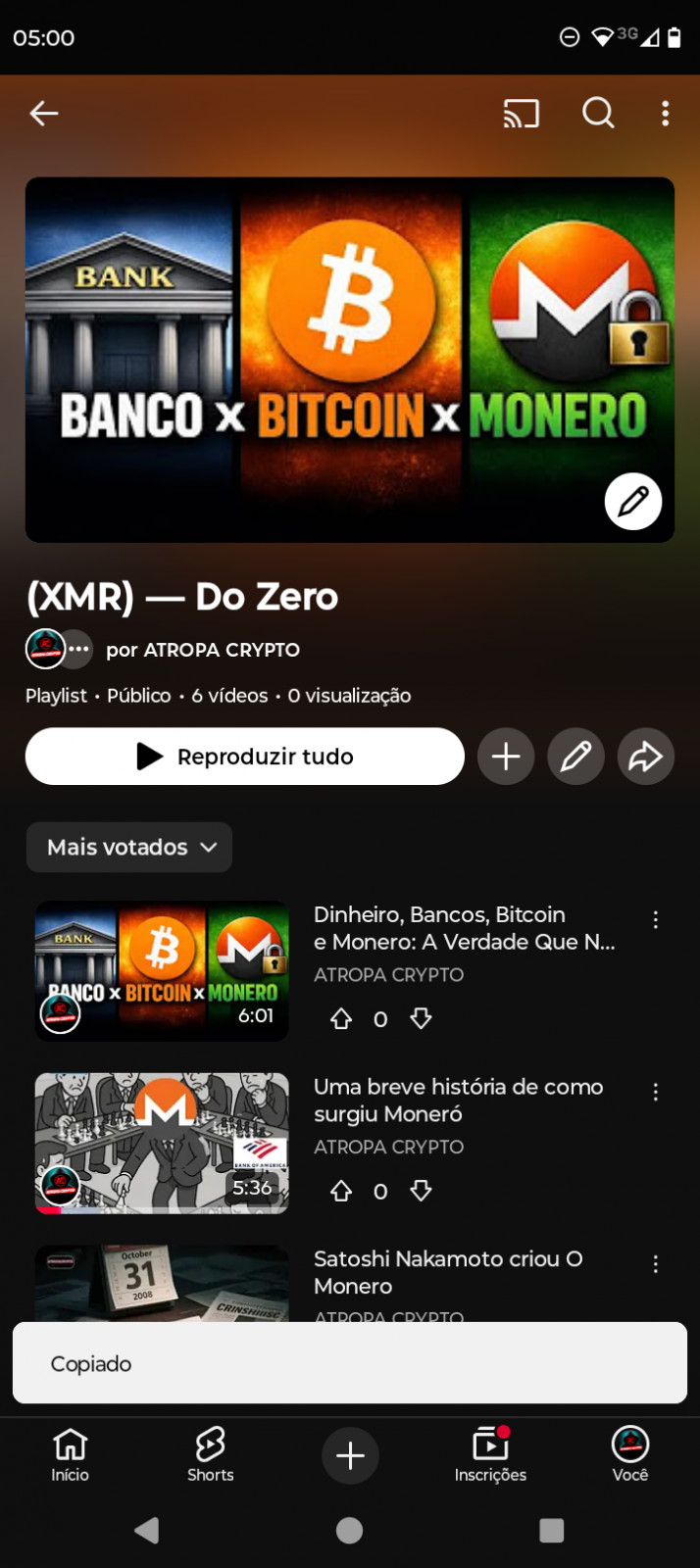Open options for Dinheiro, Bancos, Bitcoin video
Image resolution: width=700 pixels, height=1568 pixels.
click(656, 919)
